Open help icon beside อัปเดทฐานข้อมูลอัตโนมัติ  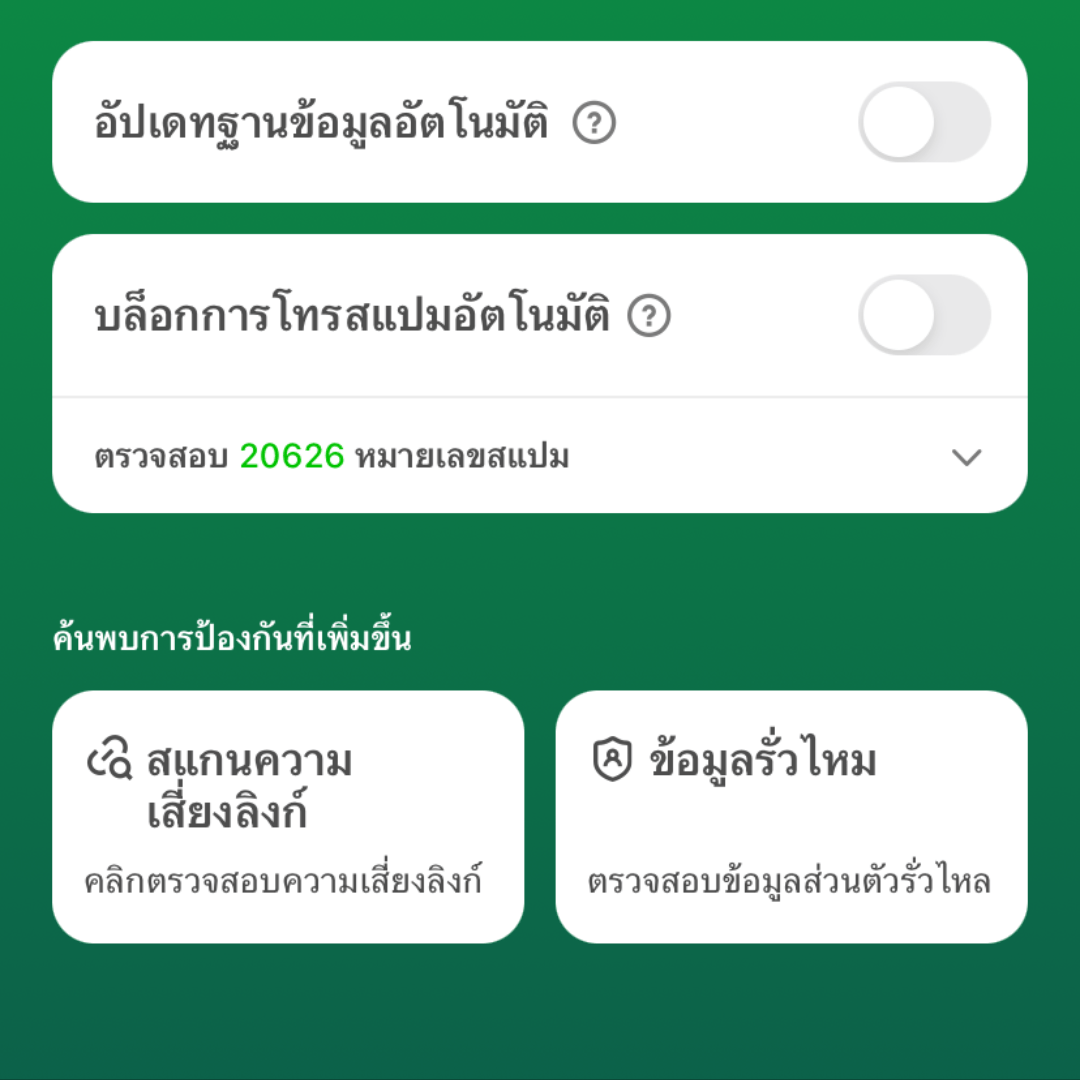pos(594,124)
